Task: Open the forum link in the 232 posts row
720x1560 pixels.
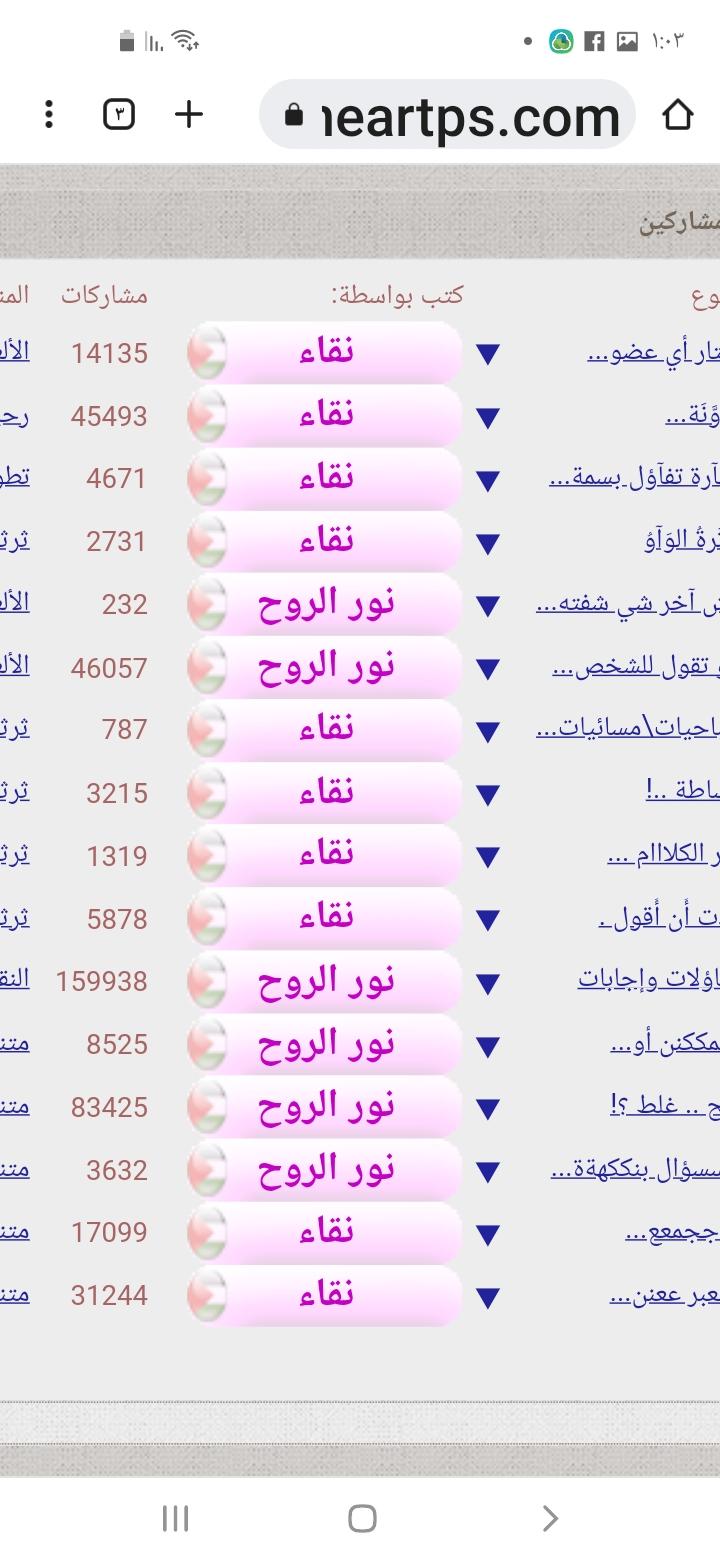Action: [15, 603]
